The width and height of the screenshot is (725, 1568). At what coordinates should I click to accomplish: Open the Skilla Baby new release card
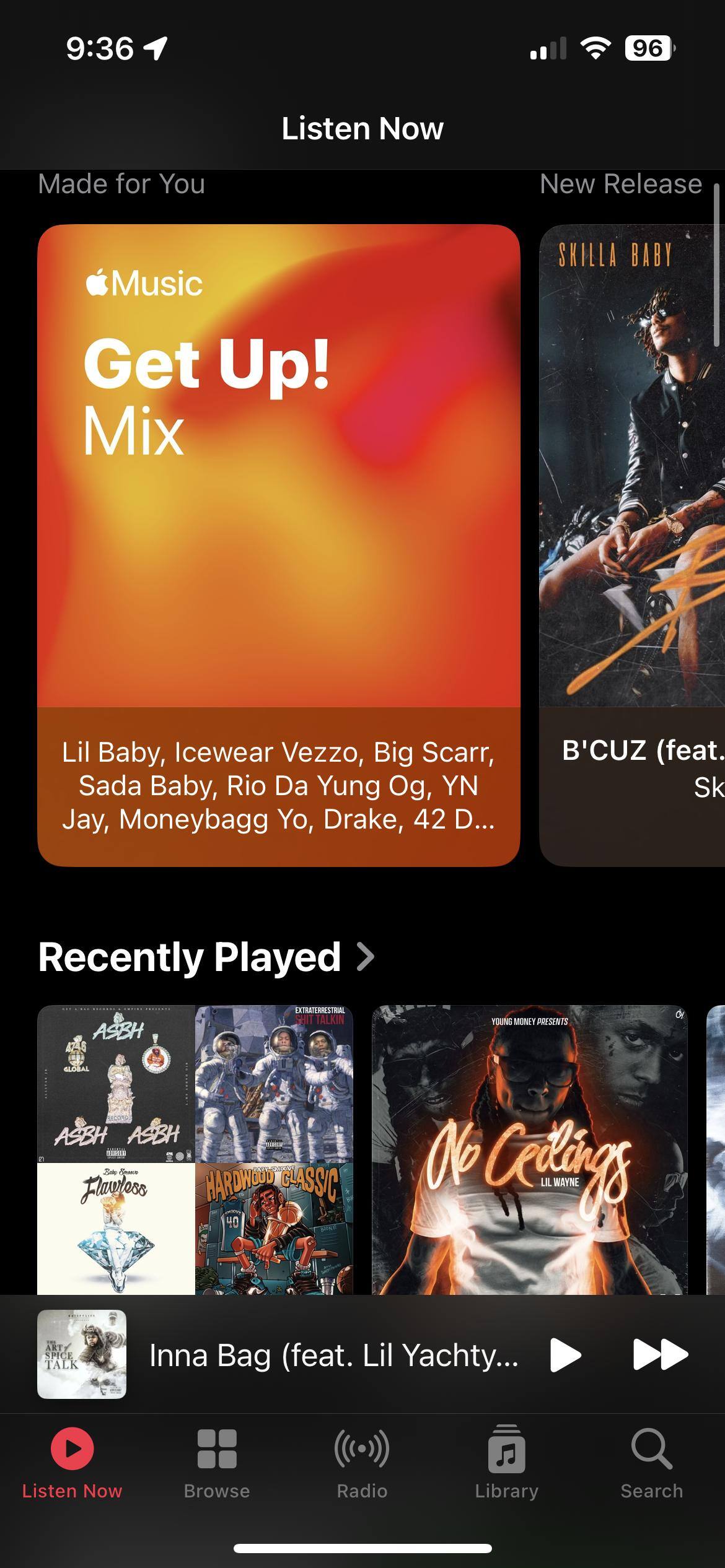click(x=632, y=545)
